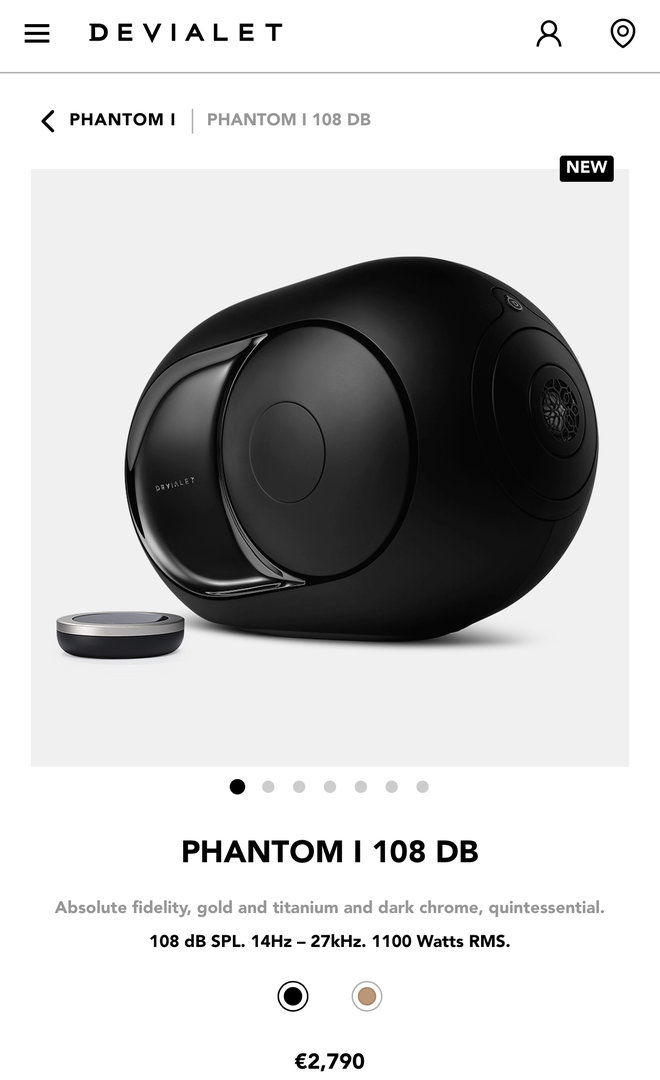
Task: Go to the Devialet home page
Action: click(x=185, y=33)
